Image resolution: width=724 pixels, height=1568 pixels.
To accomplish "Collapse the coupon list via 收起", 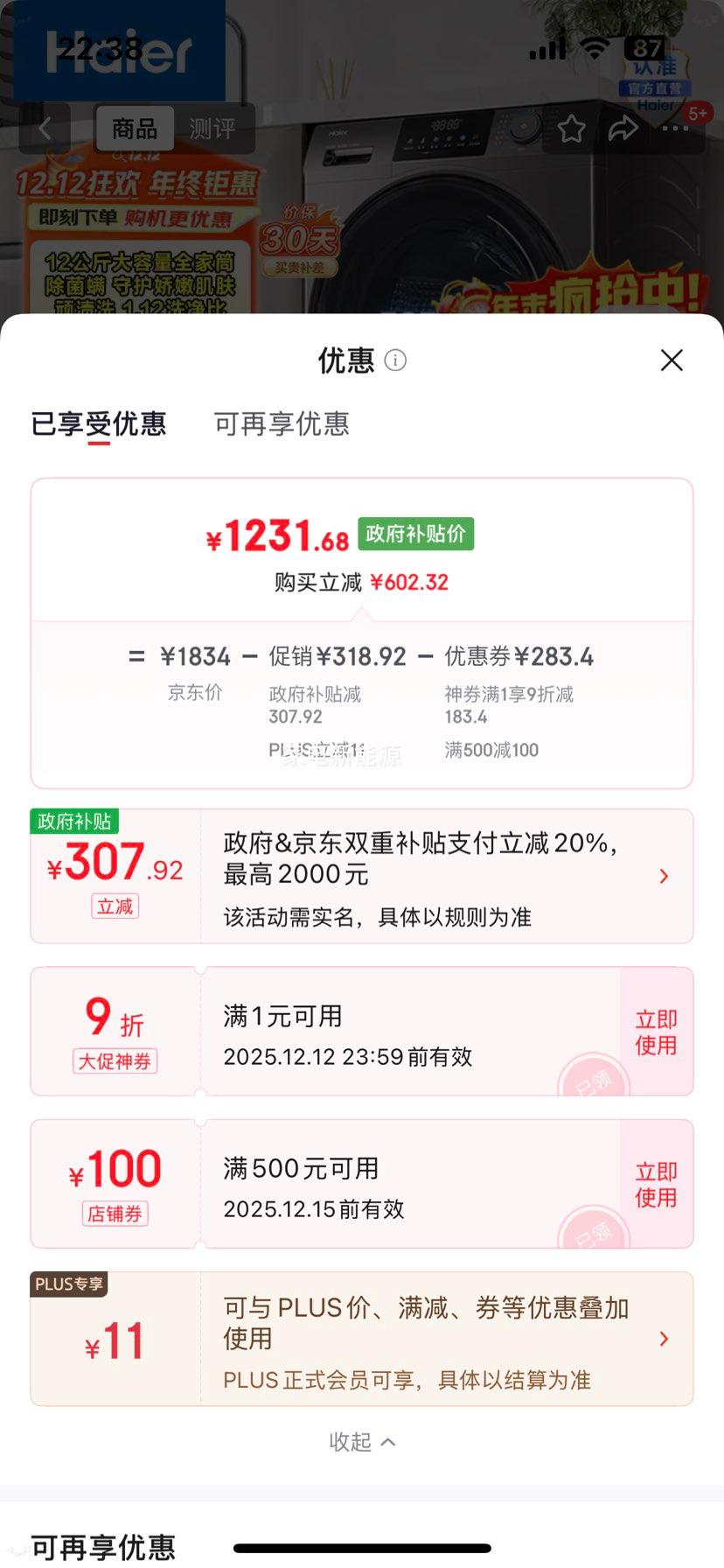I will coord(362,1441).
